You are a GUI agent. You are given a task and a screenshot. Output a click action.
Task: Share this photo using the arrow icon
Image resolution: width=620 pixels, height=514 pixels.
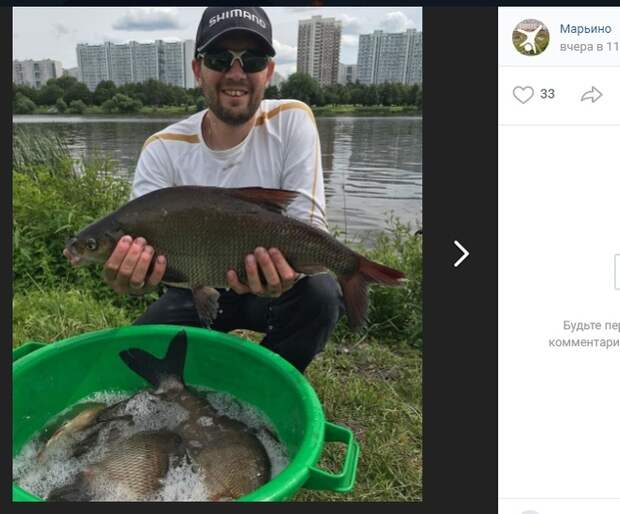tap(591, 95)
